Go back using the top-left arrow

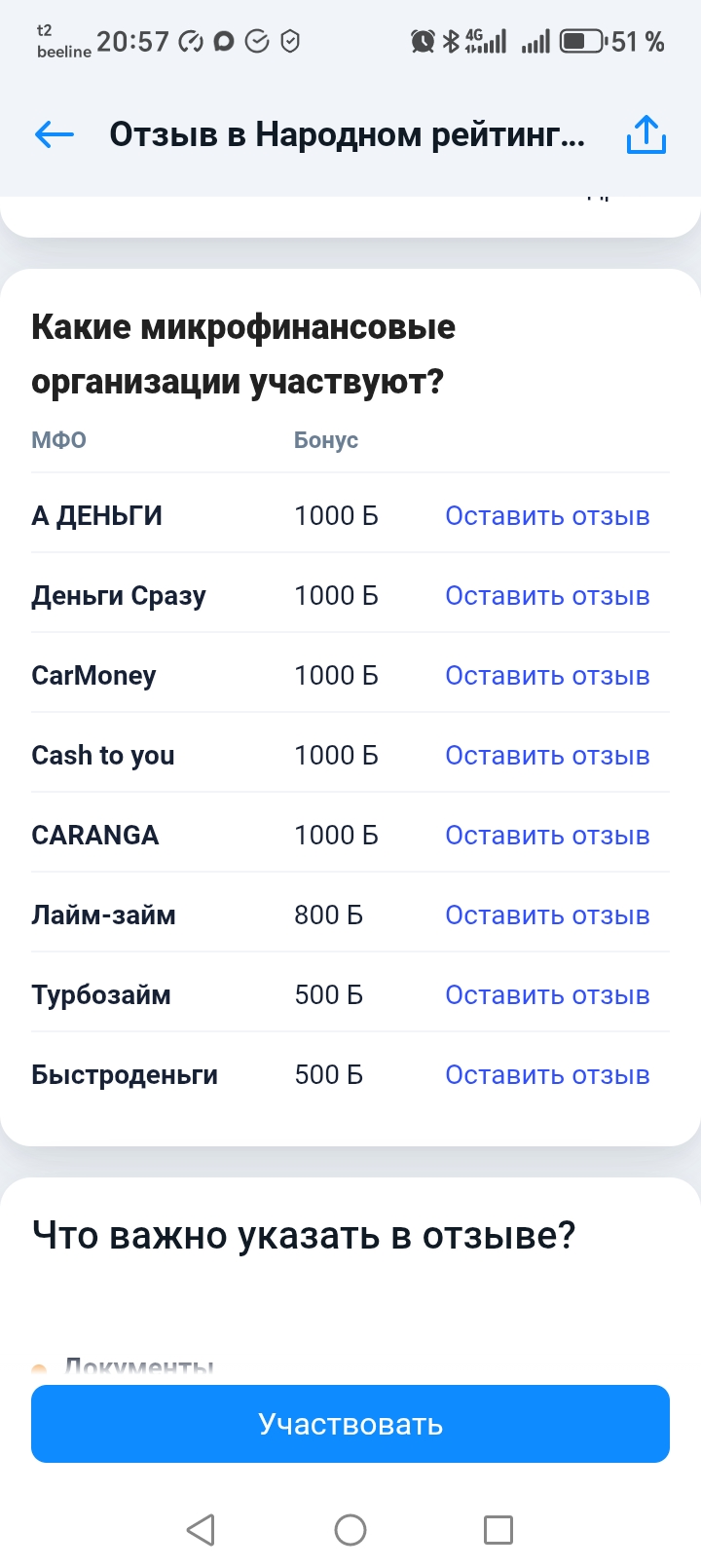coord(55,134)
